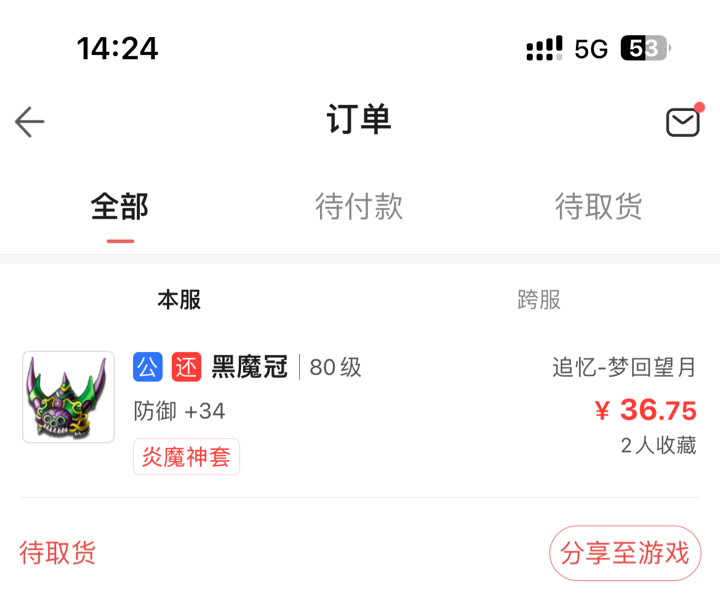The width and height of the screenshot is (720, 607).
Task: Switch to the 全部 tab
Action: pyautogui.click(x=120, y=207)
